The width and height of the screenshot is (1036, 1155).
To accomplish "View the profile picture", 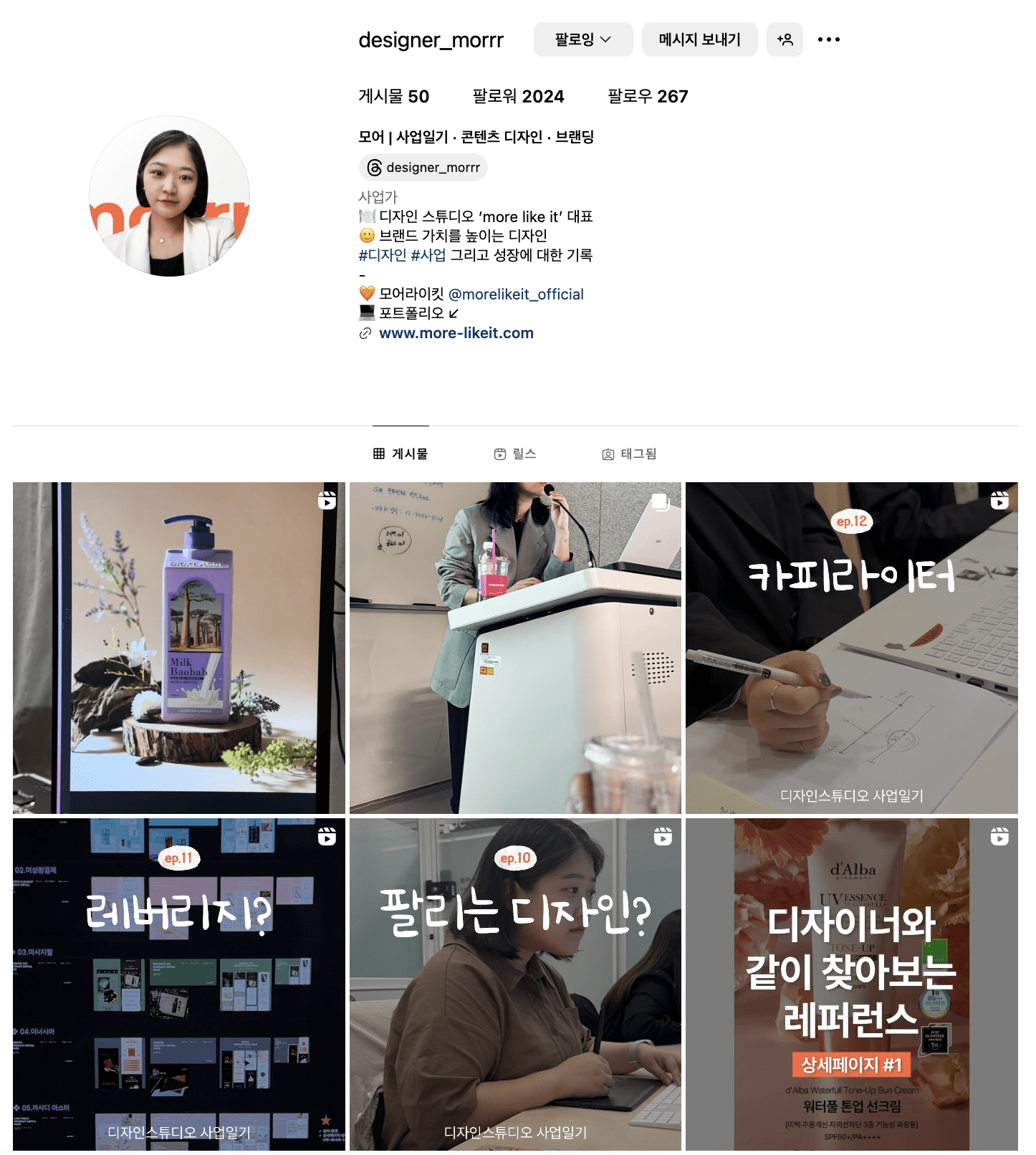I will 169,196.
